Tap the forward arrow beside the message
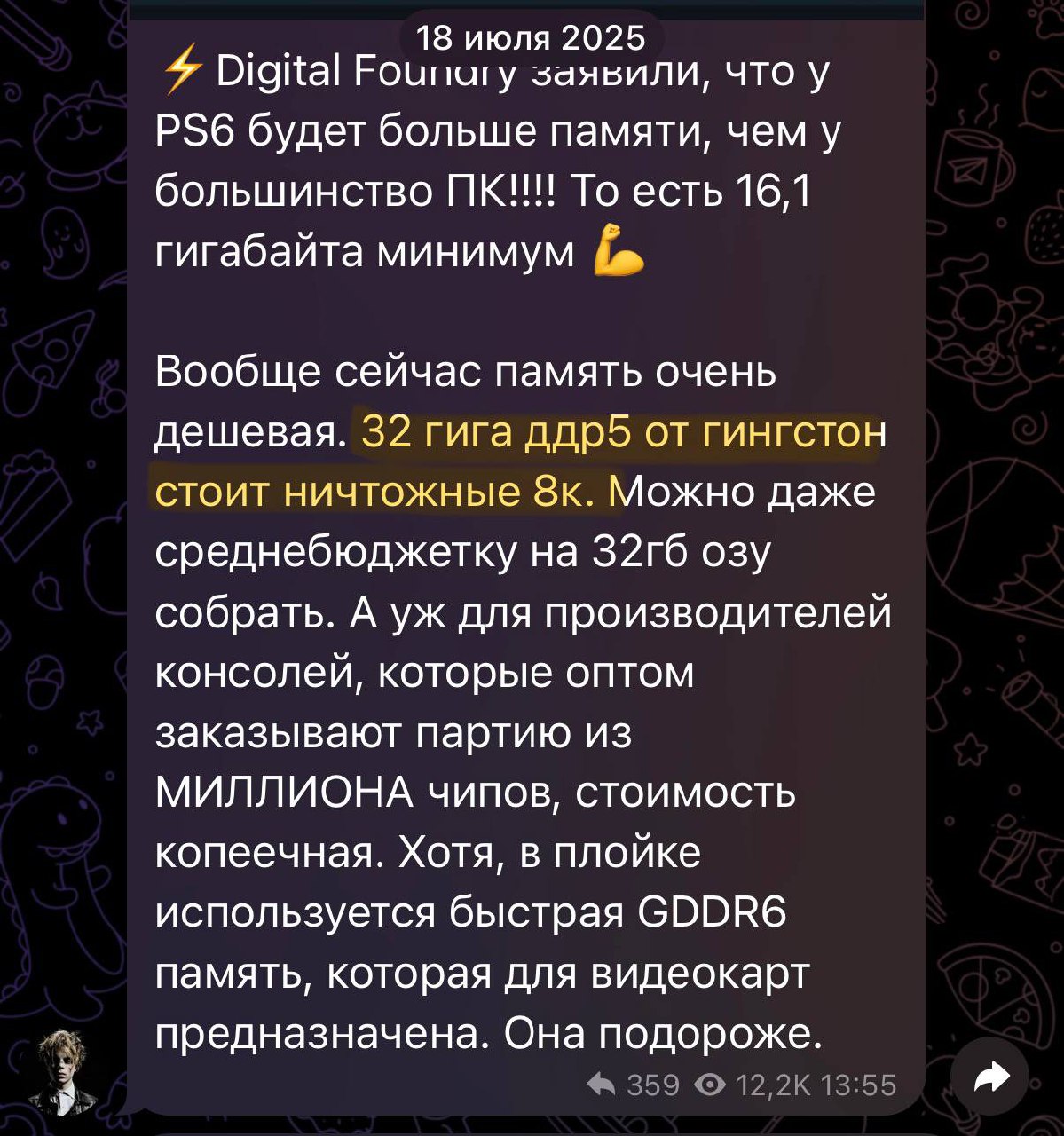The image size is (1064, 1136). click(x=991, y=1078)
